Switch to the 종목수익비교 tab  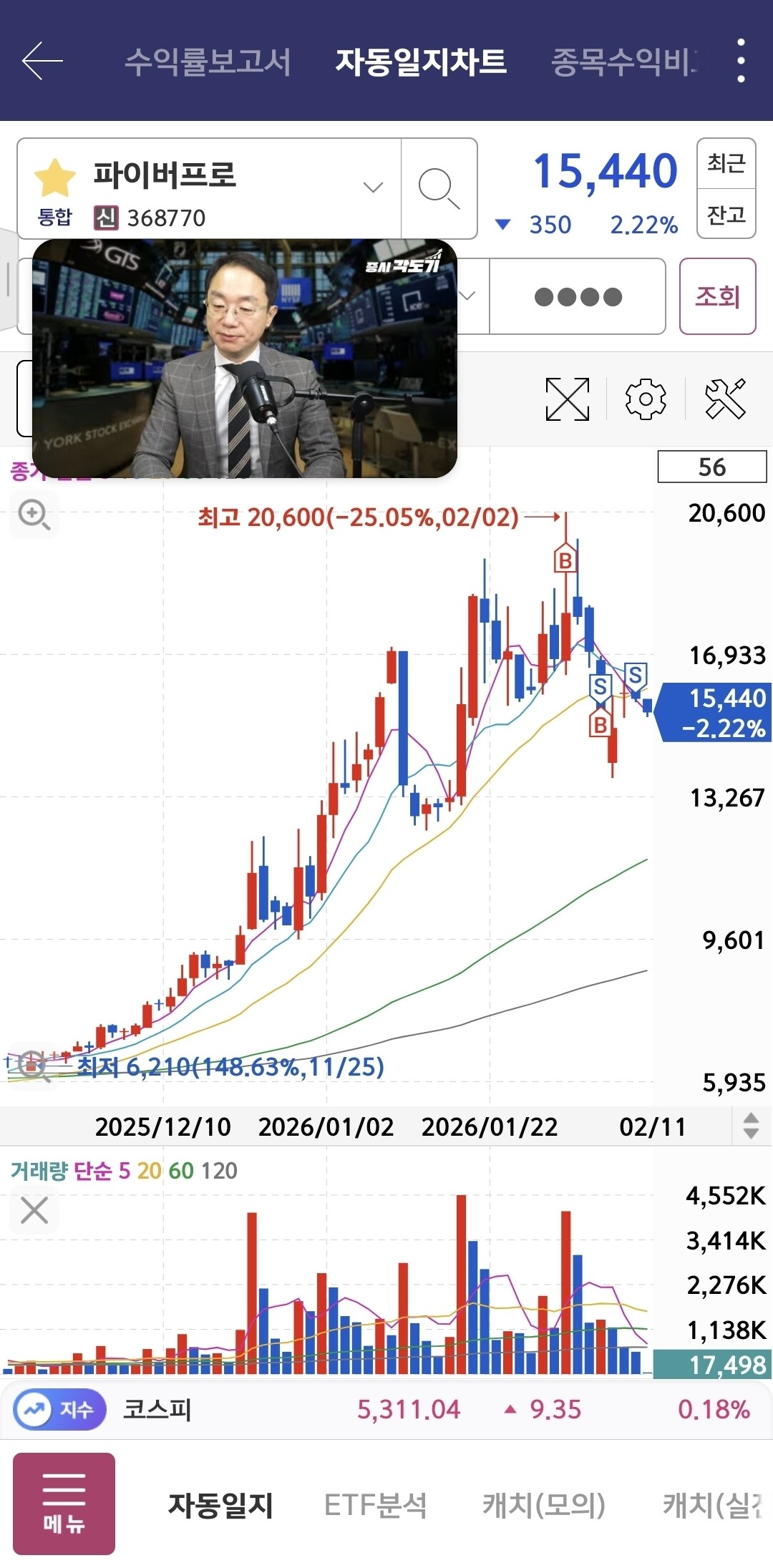624,62
